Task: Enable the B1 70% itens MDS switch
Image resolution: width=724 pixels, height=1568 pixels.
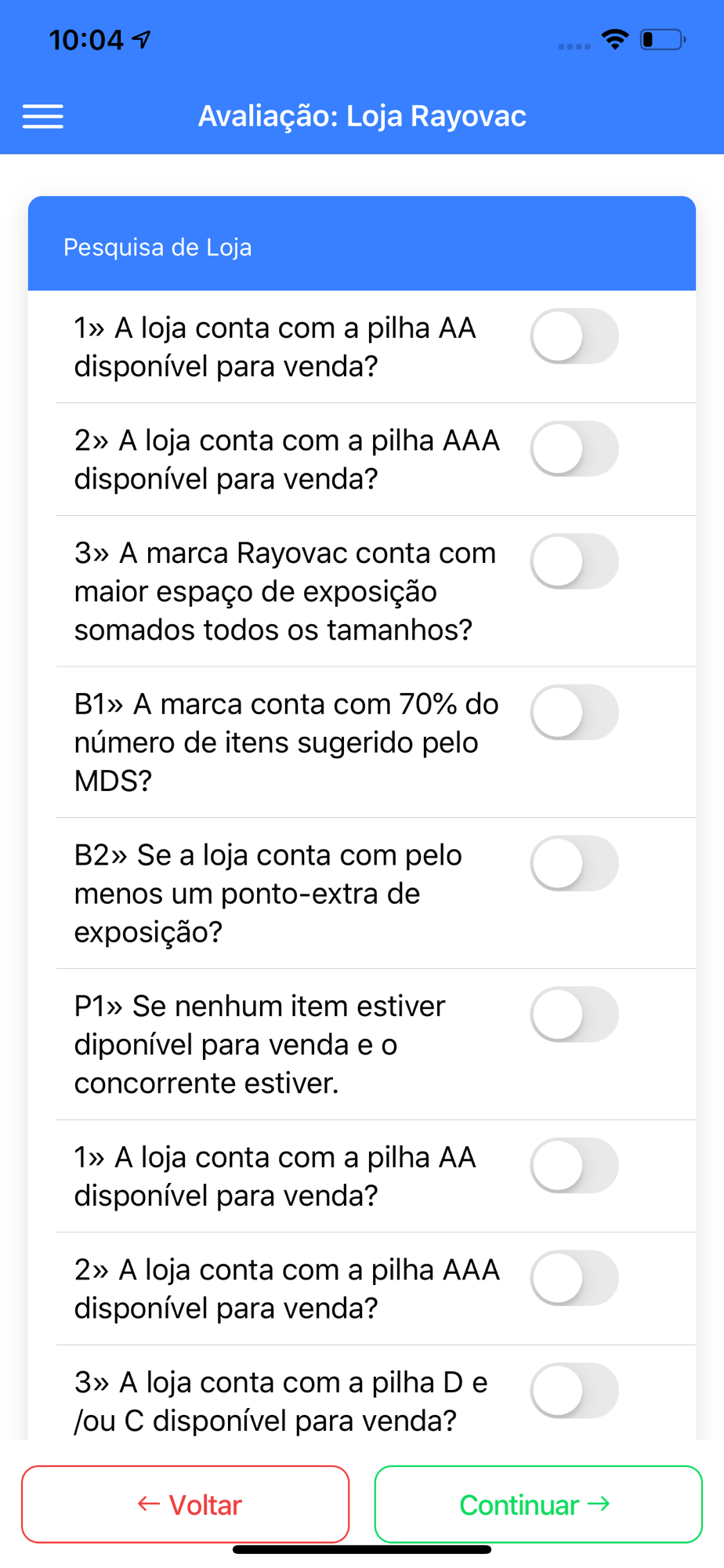Action: [x=574, y=713]
